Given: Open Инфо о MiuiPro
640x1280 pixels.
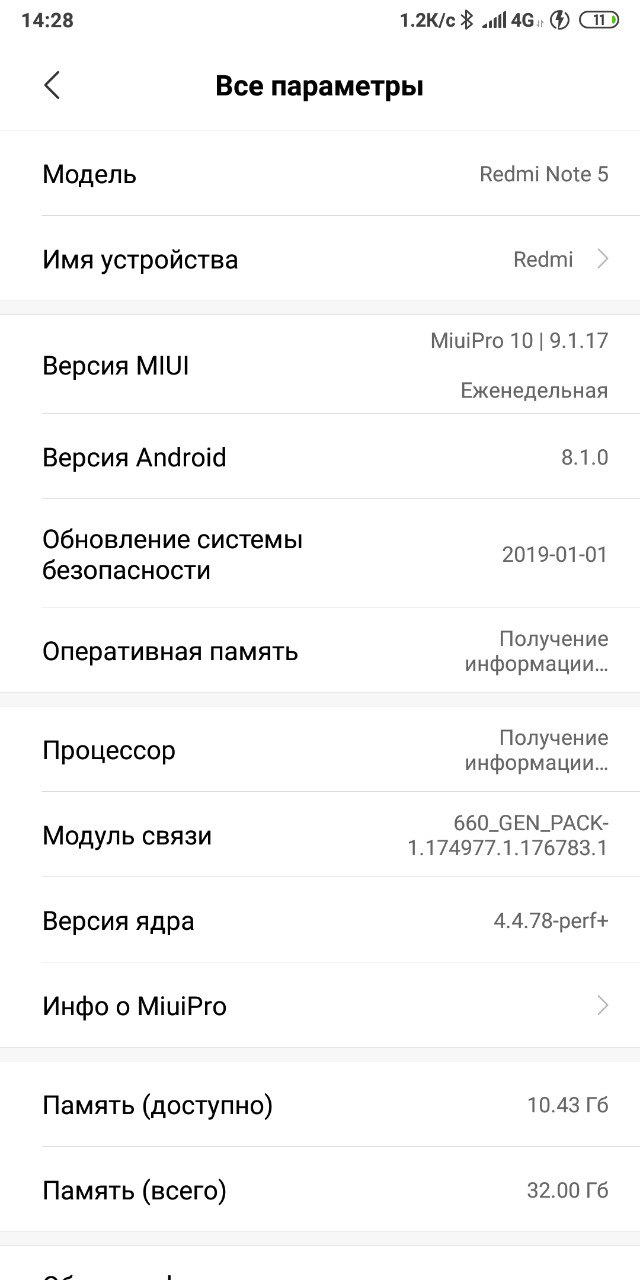Looking at the screenshot, I should [320, 1005].
